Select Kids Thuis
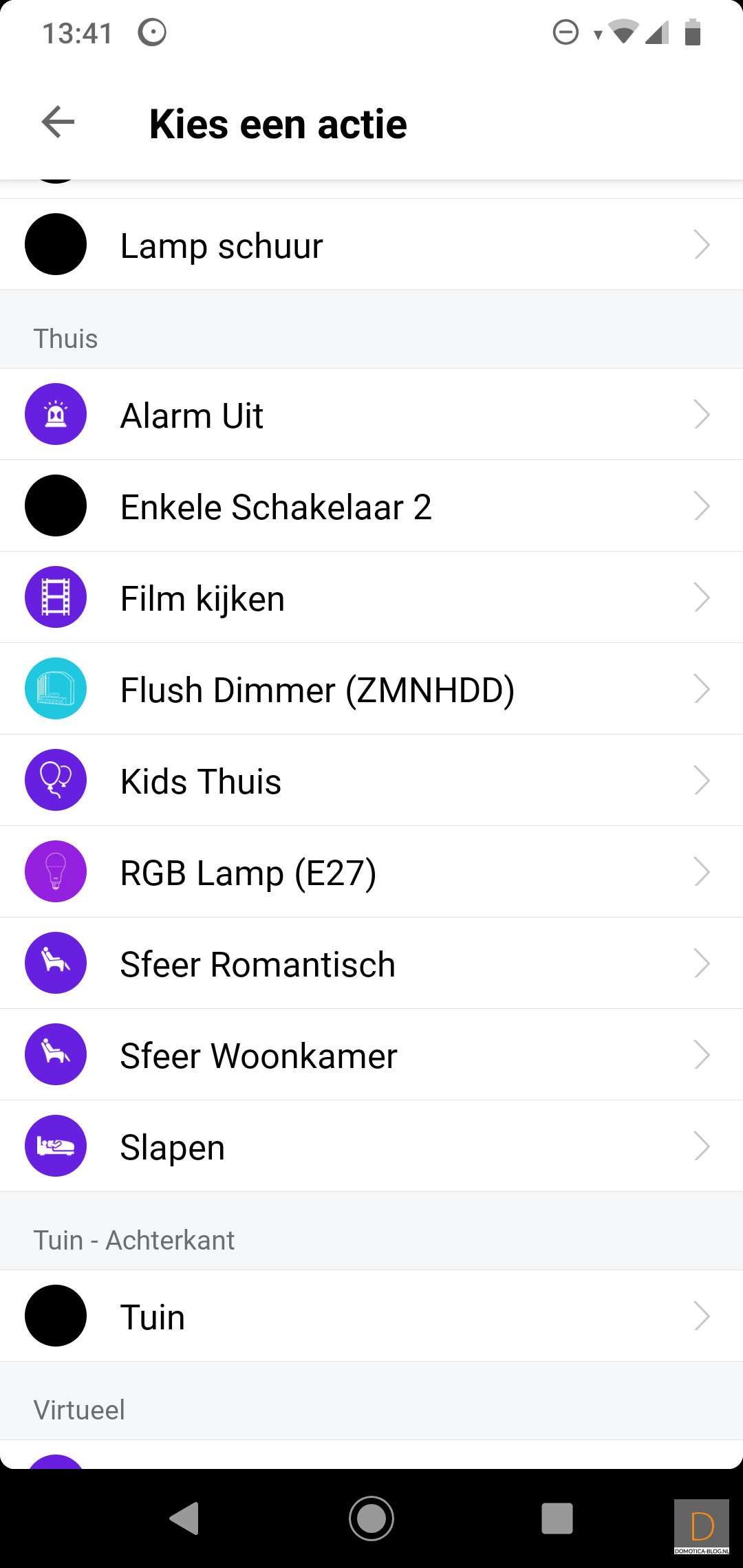 371,781
